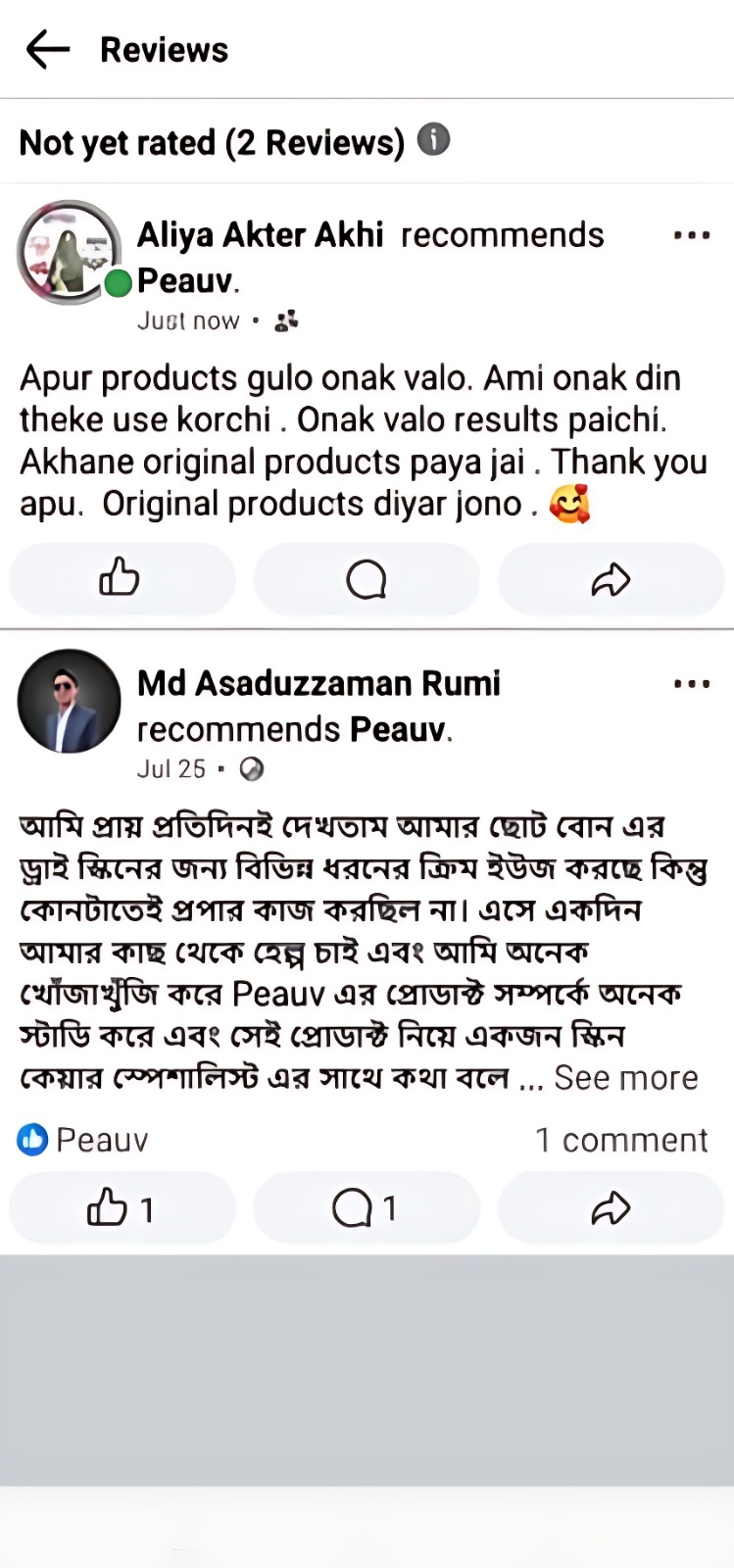The width and height of the screenshot is (734, 1568).
Task: Open the info icon beside Not yet rated
Action: point(433,140)
